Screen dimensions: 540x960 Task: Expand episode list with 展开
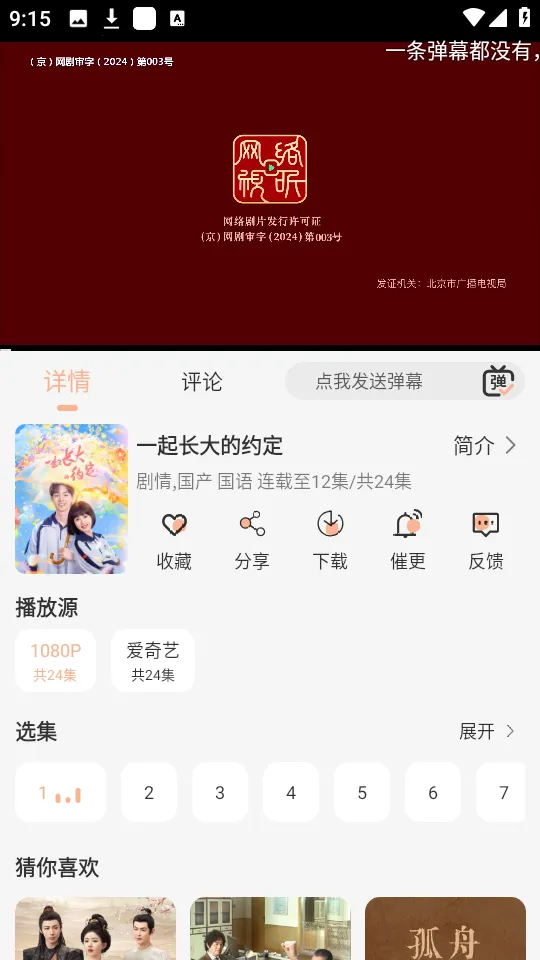click(487, 731)
